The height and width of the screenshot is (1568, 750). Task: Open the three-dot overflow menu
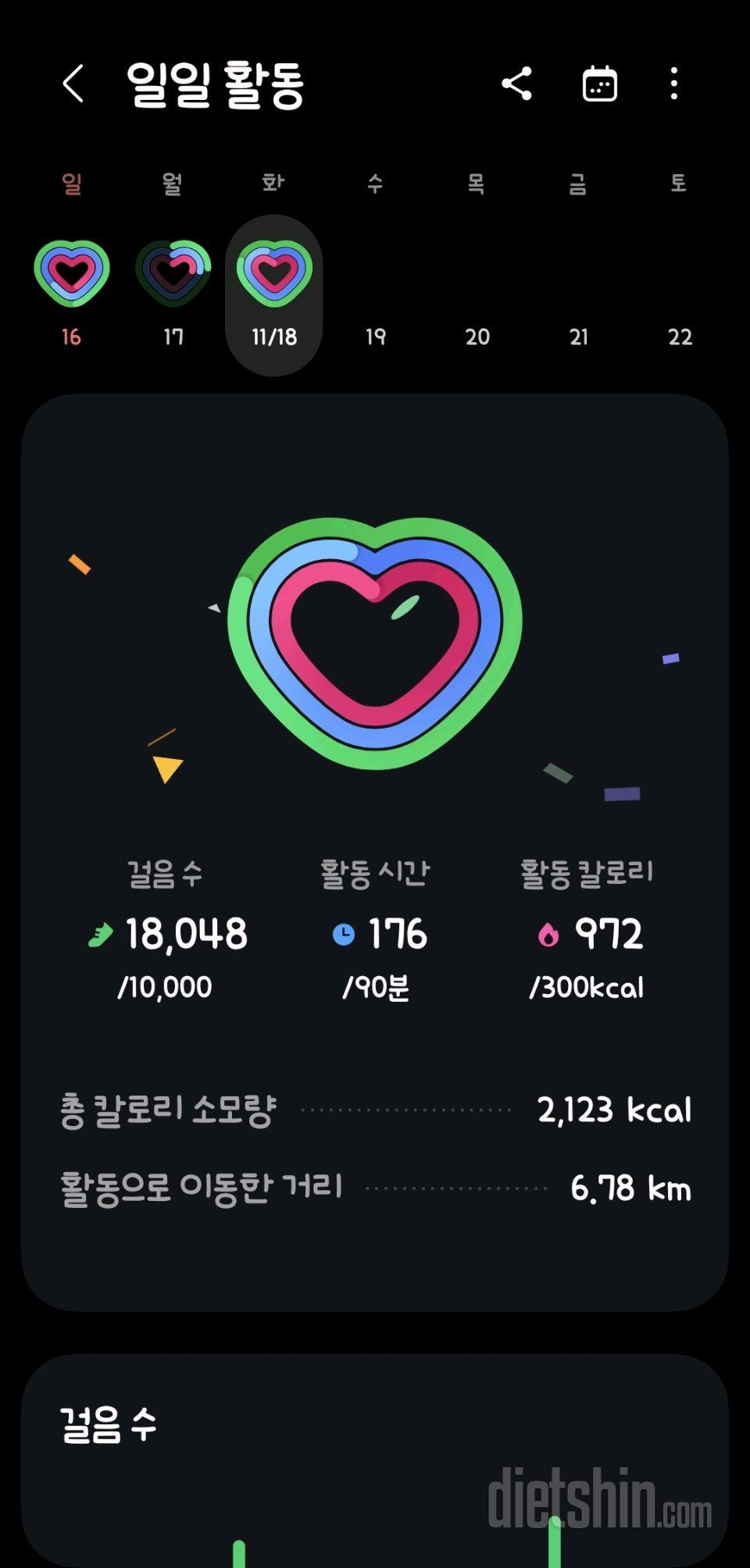pyautogui.click(x=673, y=84)
